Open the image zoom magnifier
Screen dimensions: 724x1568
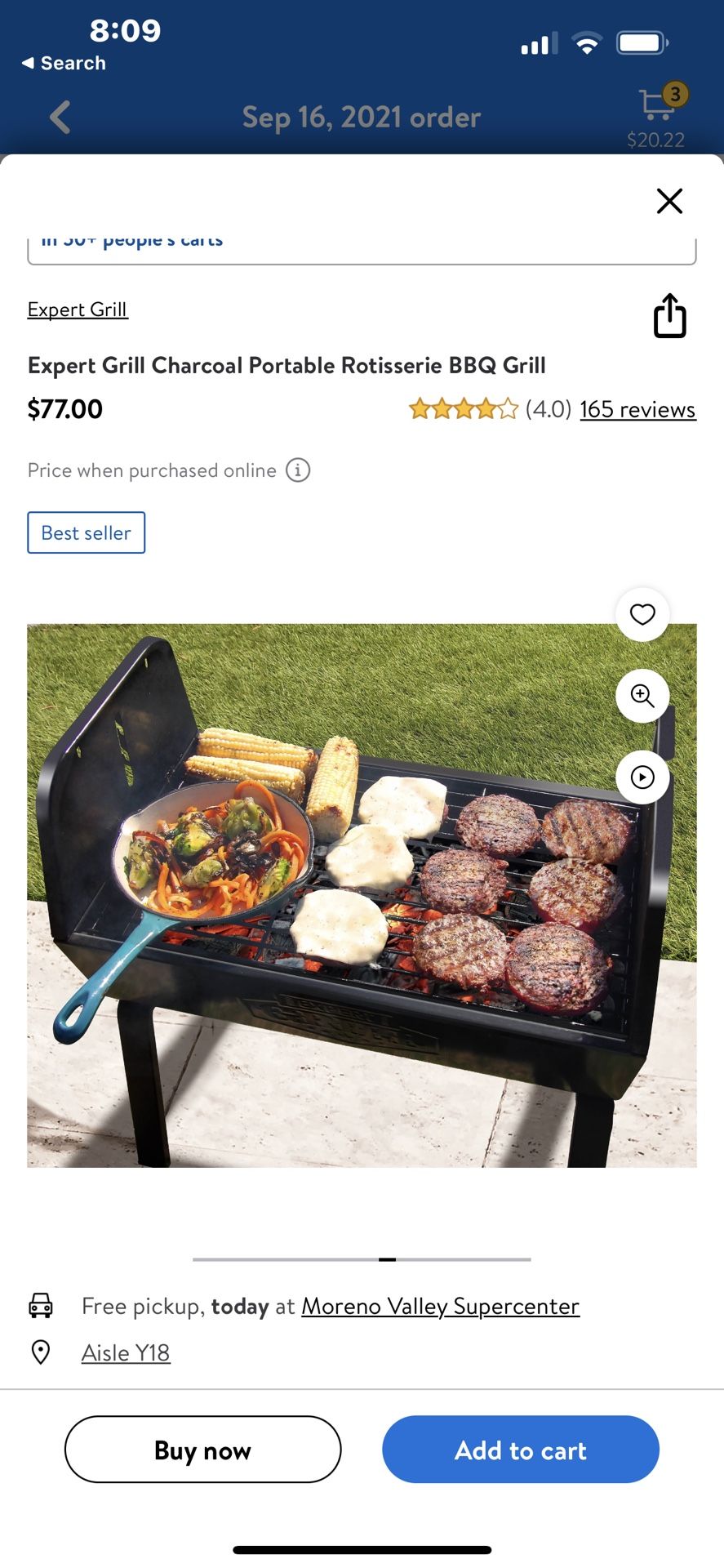tap(642, 697)
